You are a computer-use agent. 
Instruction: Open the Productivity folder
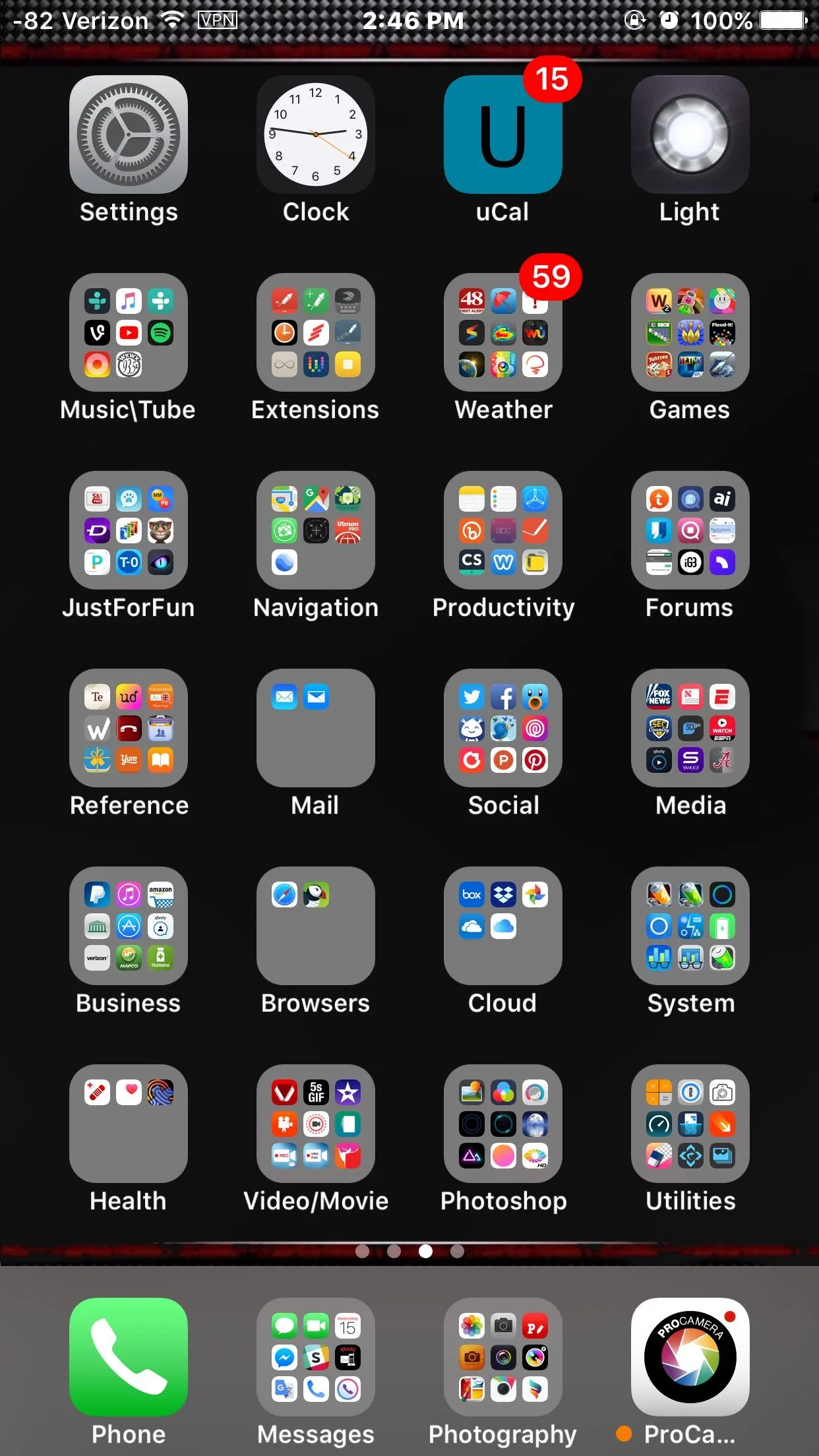pos(502,530)
